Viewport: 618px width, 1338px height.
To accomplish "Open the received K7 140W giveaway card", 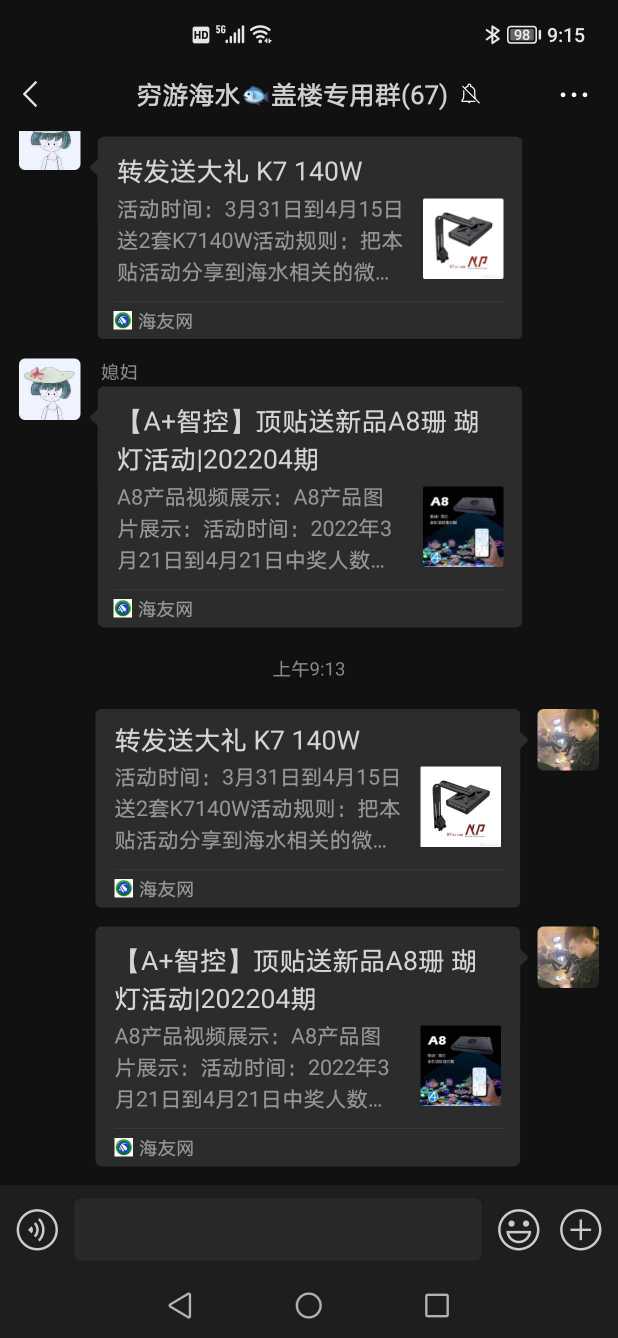I will [309, 238].
